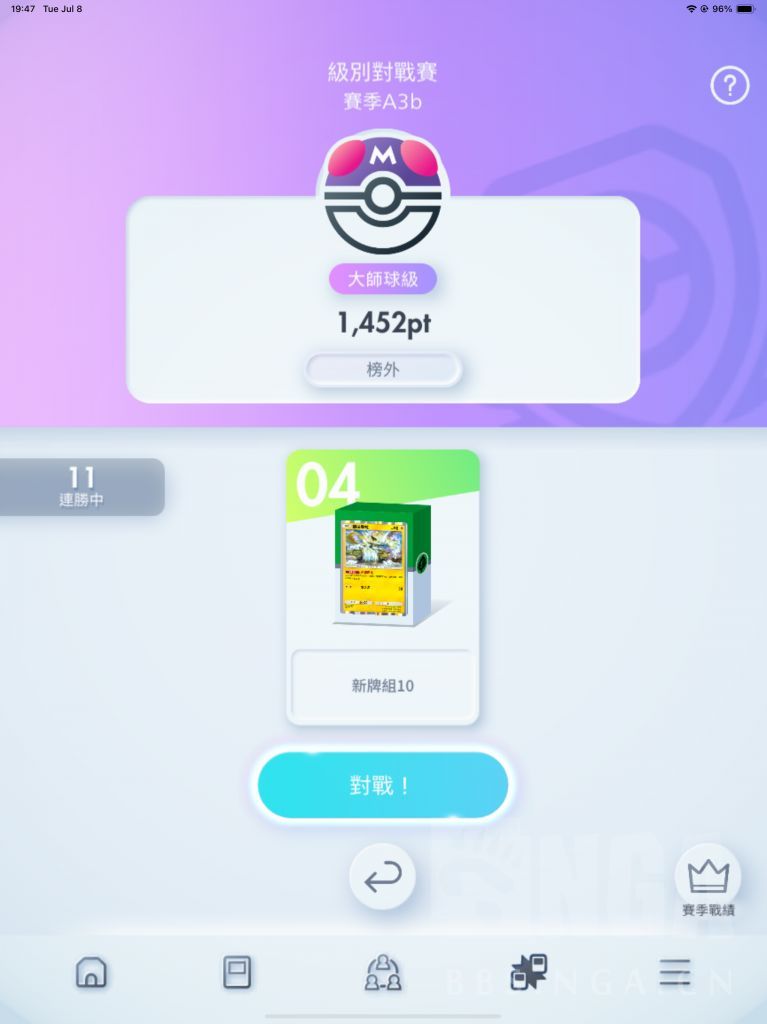Viewport: 767px width, 1024px height.
Task: Go back with the return arrow button
Action: [382, 878]
